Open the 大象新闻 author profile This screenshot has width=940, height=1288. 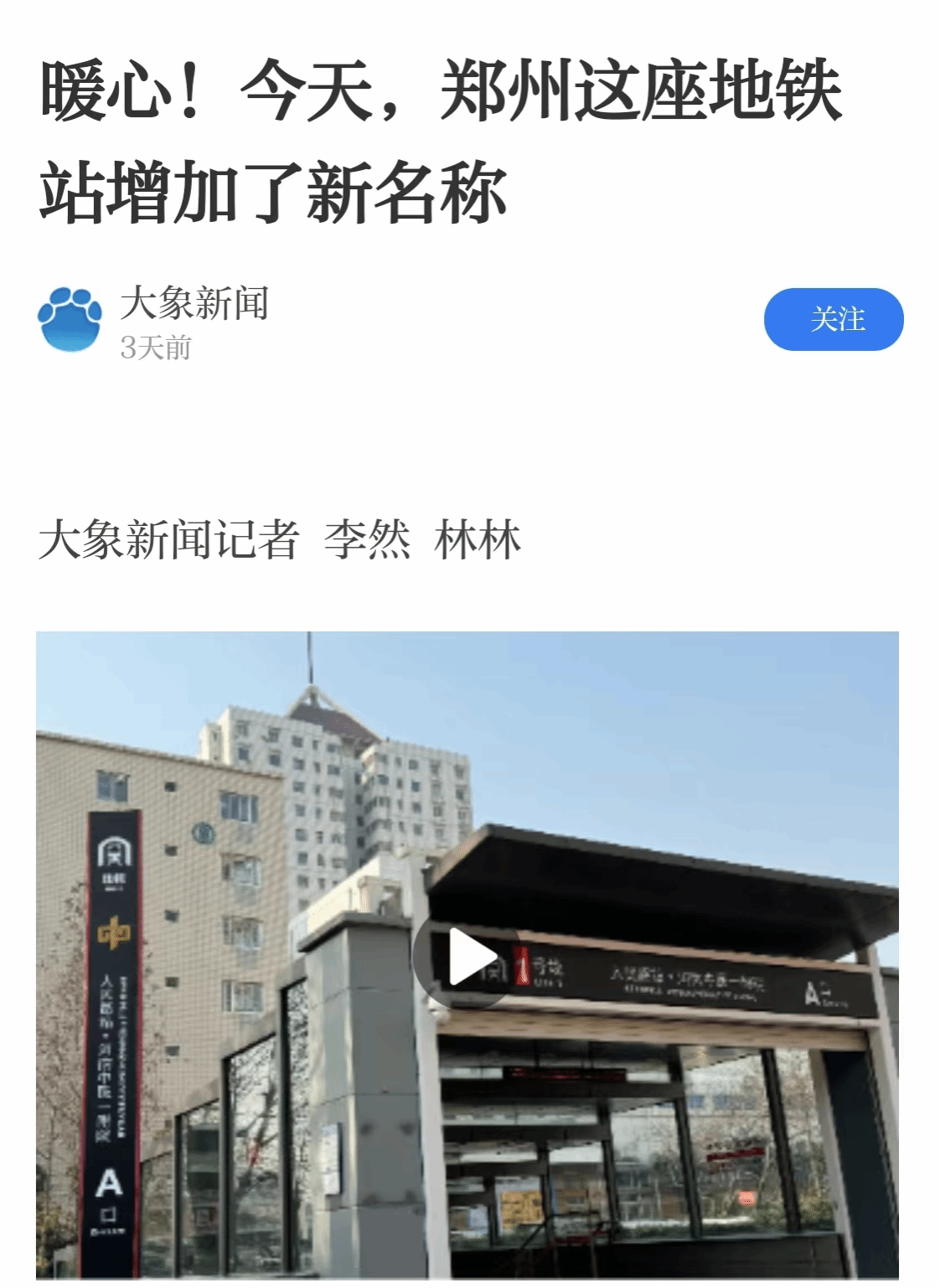(x=194, y=303)
